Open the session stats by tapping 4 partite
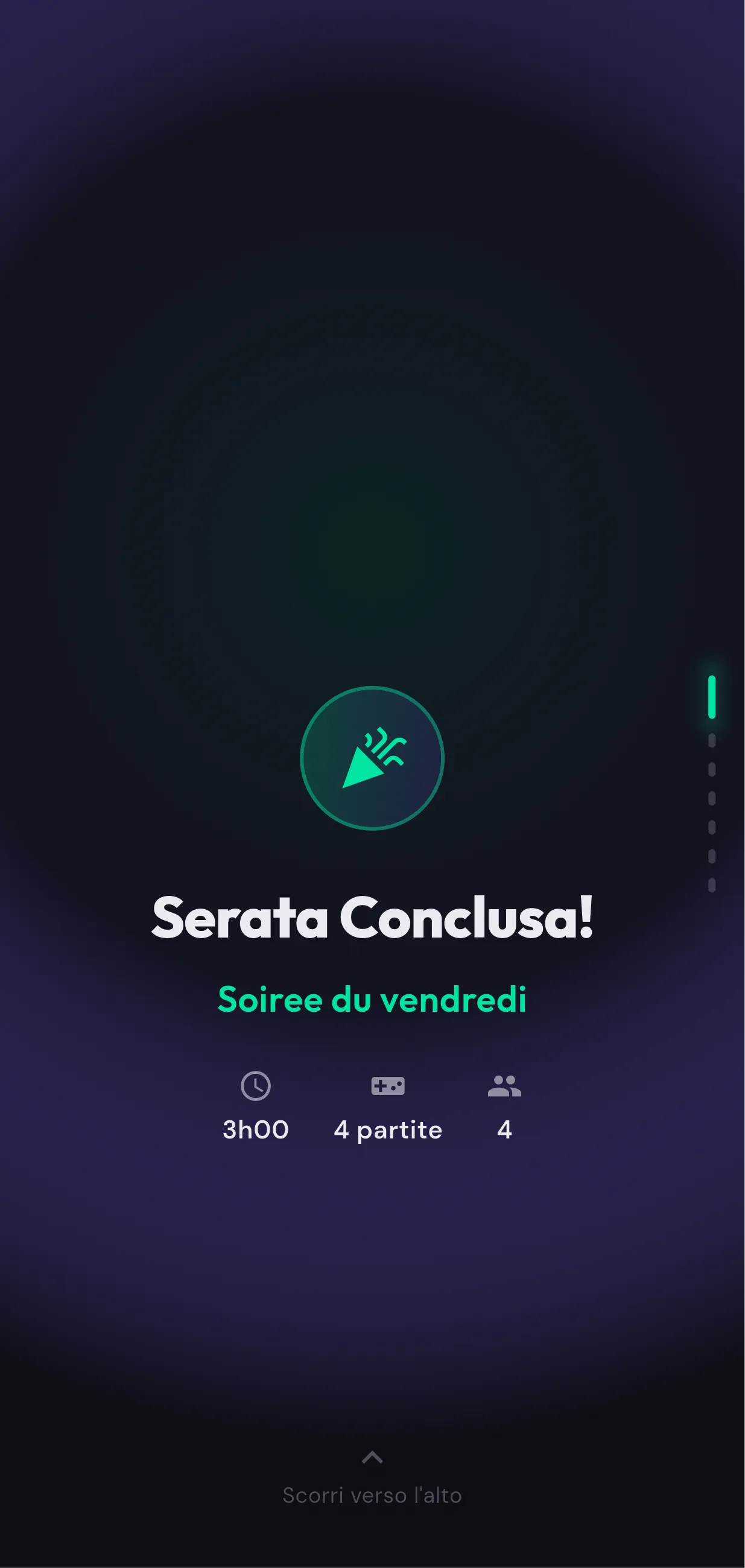 click(388, 1130)
